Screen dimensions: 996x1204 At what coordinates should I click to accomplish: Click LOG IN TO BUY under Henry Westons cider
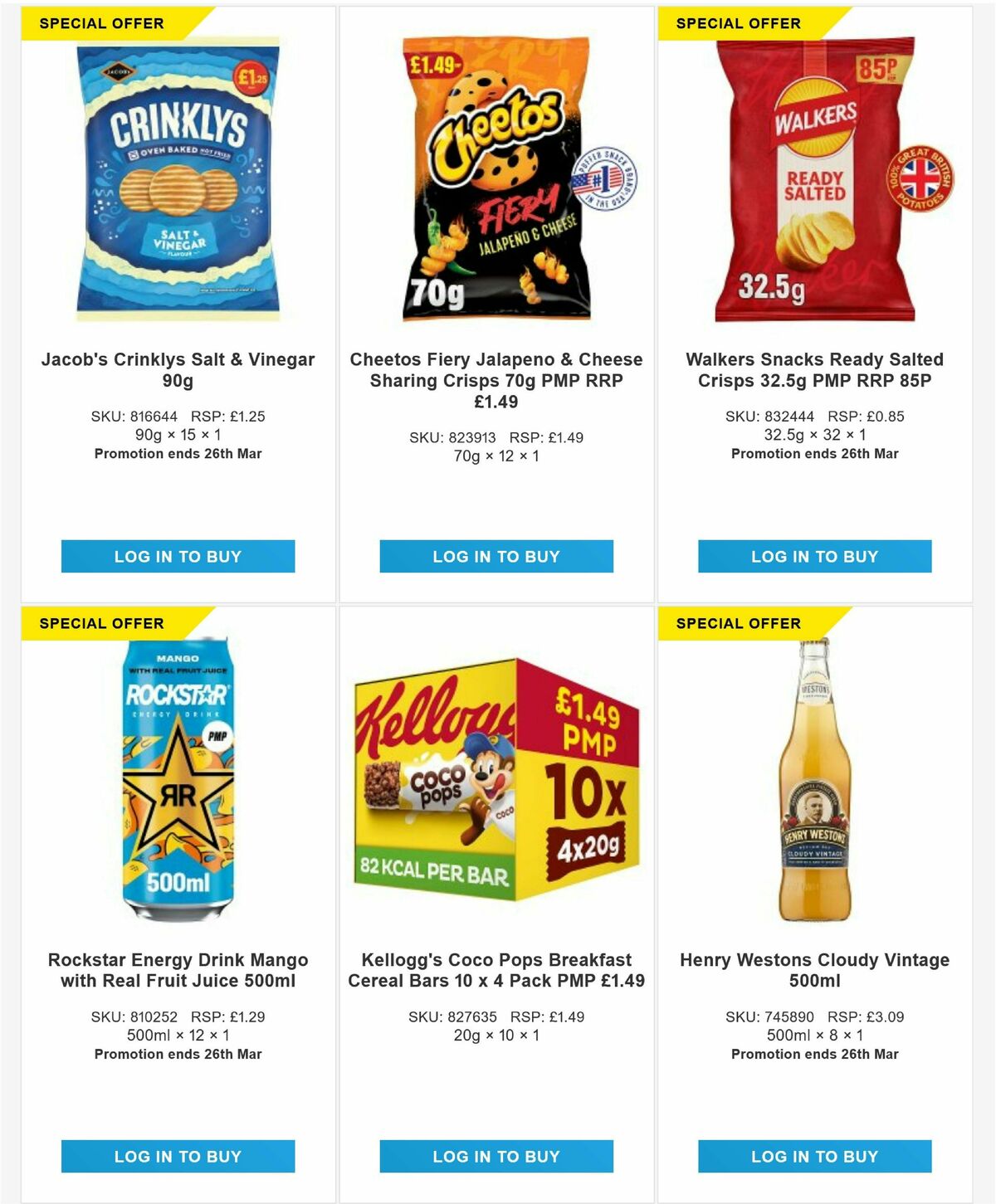[x=814, y=1156]
